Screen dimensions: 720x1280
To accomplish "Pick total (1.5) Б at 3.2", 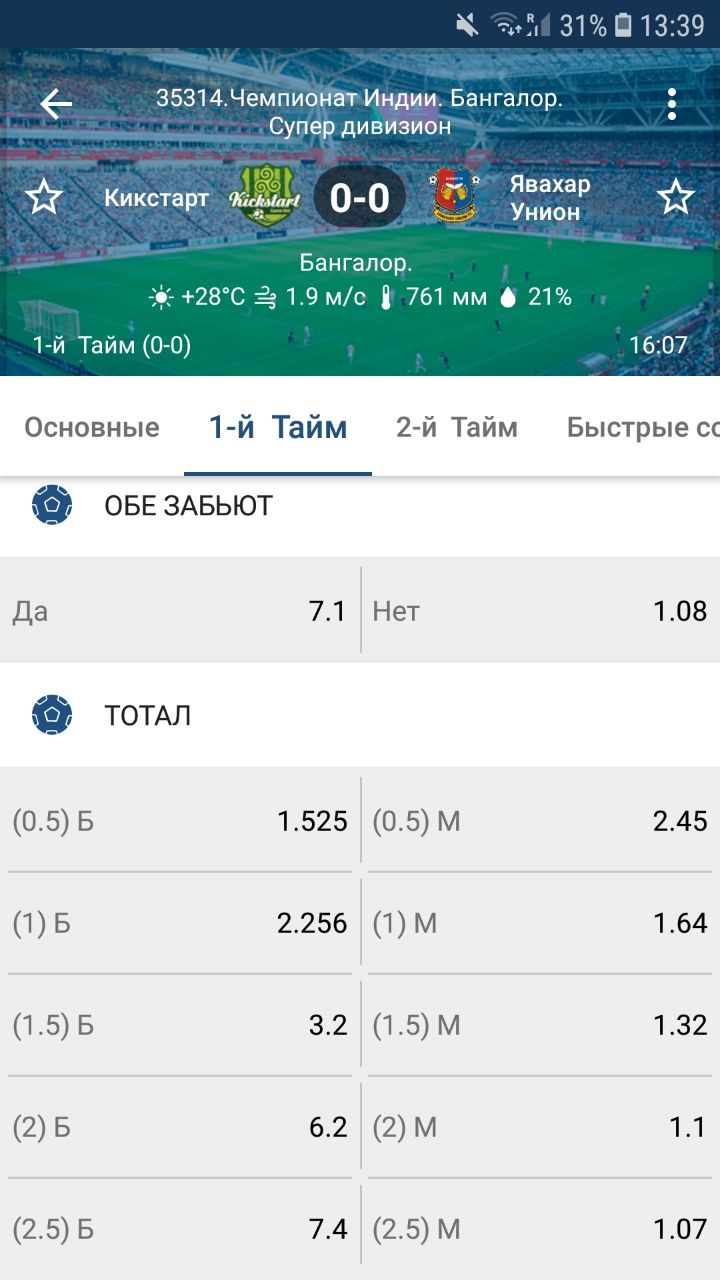I will click(180, 1025).
